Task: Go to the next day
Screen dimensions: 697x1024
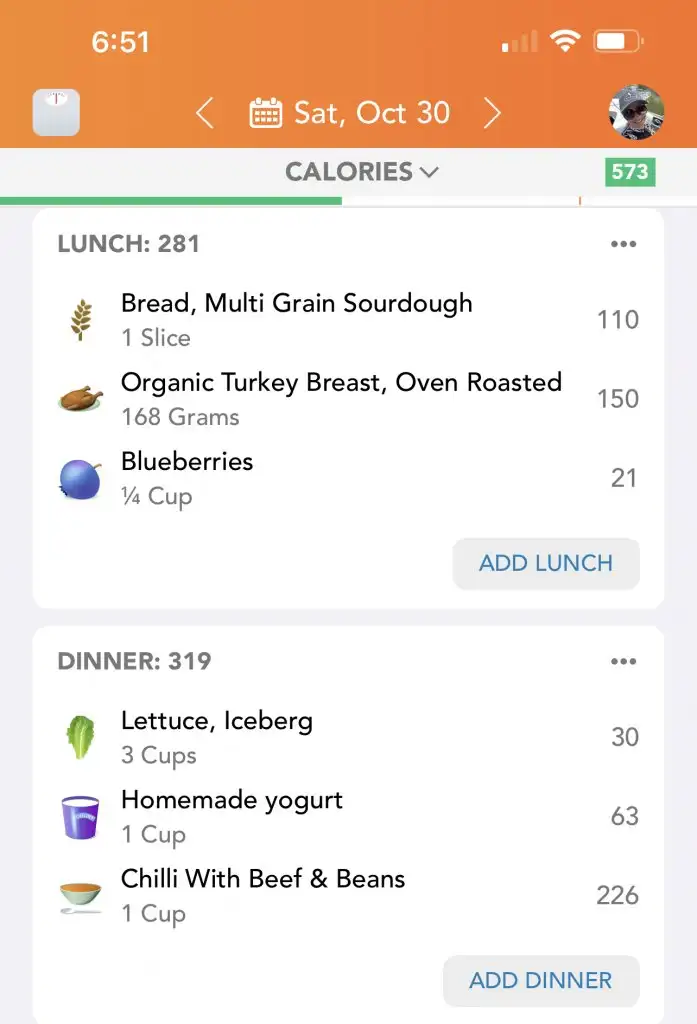Action: (x=492, y=113)
